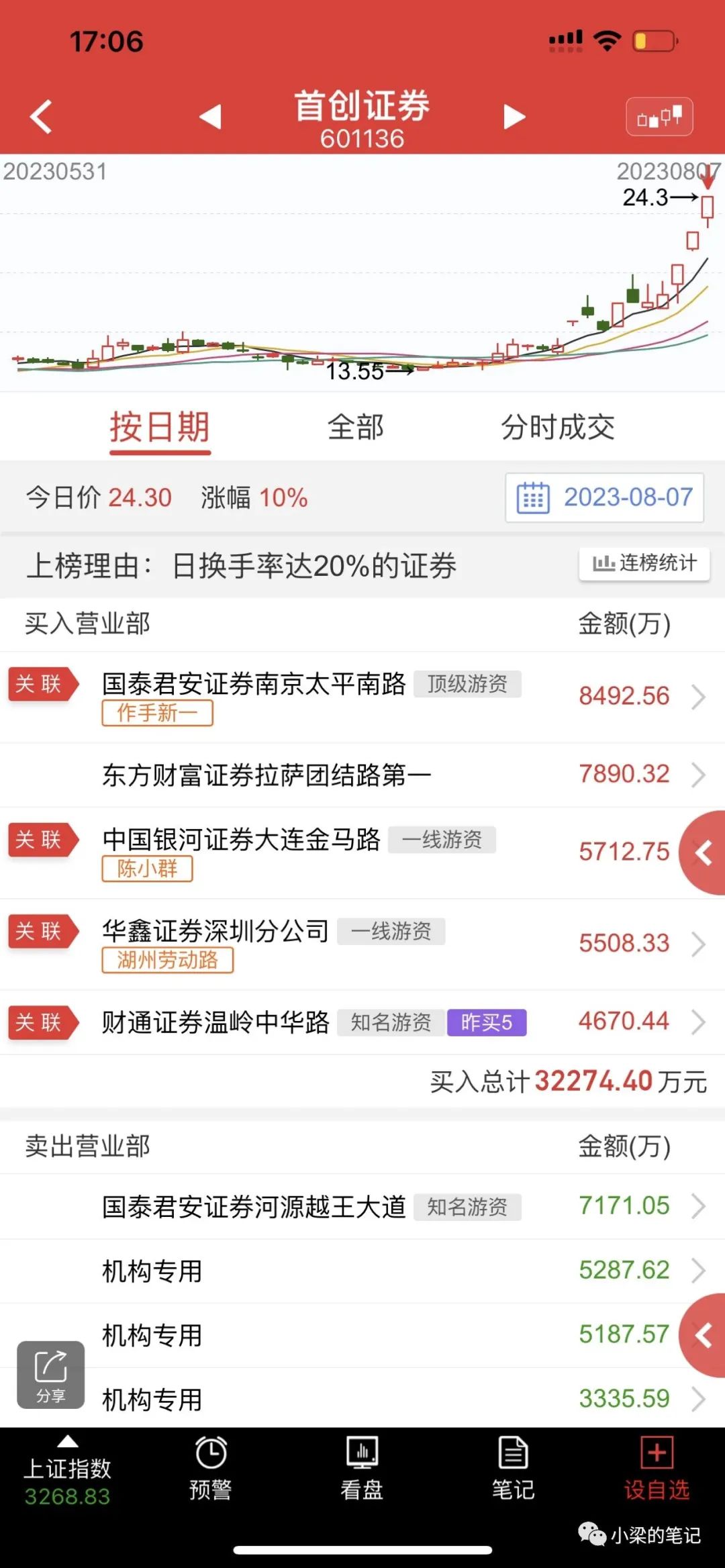Open 华鑫证券深圳分公司 row

(x=362, y=944)
